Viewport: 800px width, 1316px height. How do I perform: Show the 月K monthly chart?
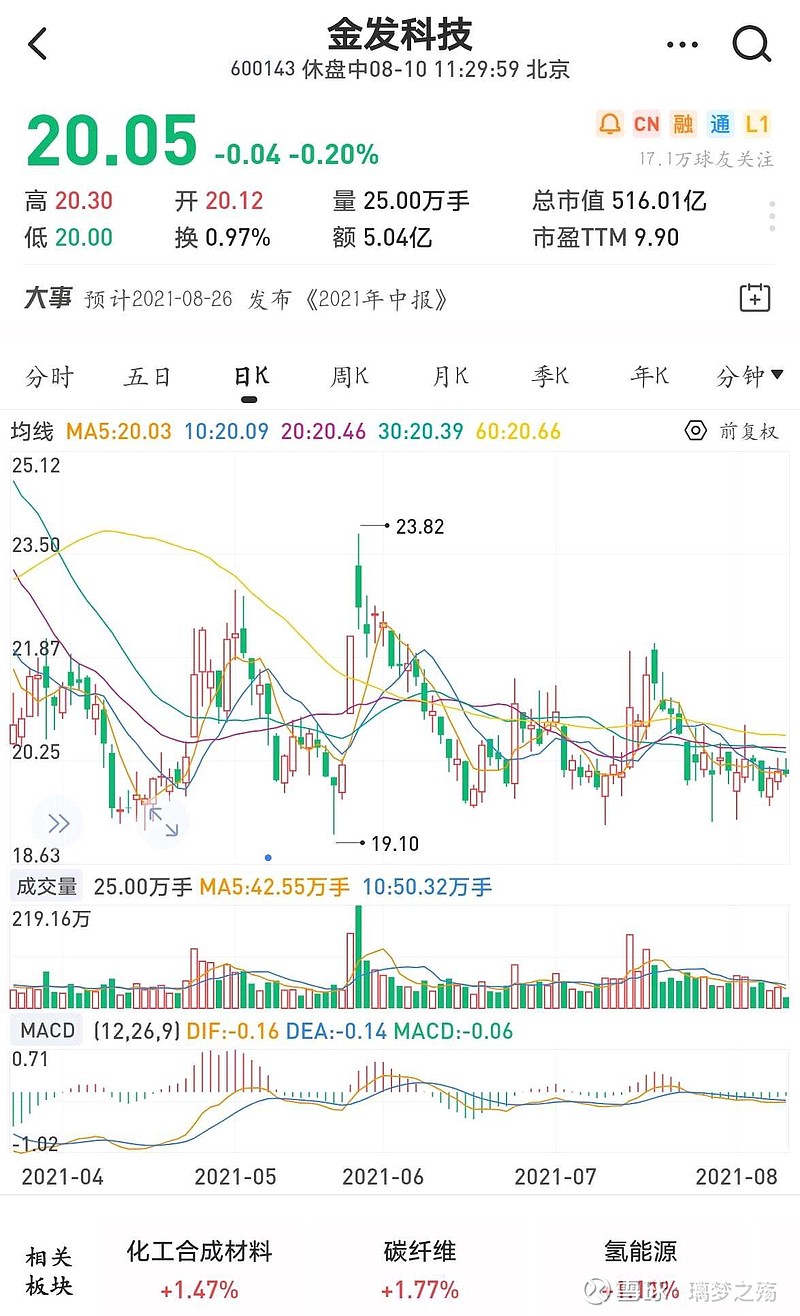point(450,377)
